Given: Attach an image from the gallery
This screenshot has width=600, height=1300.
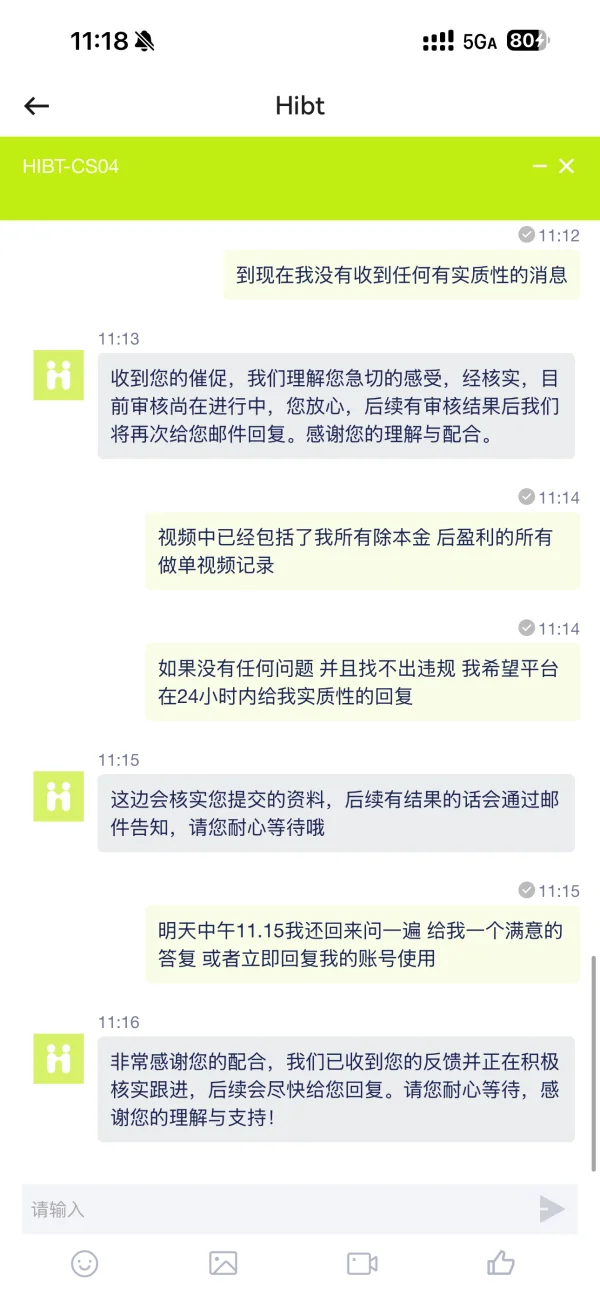Looking at the screenshot, I should click(x=223, y=1263).
